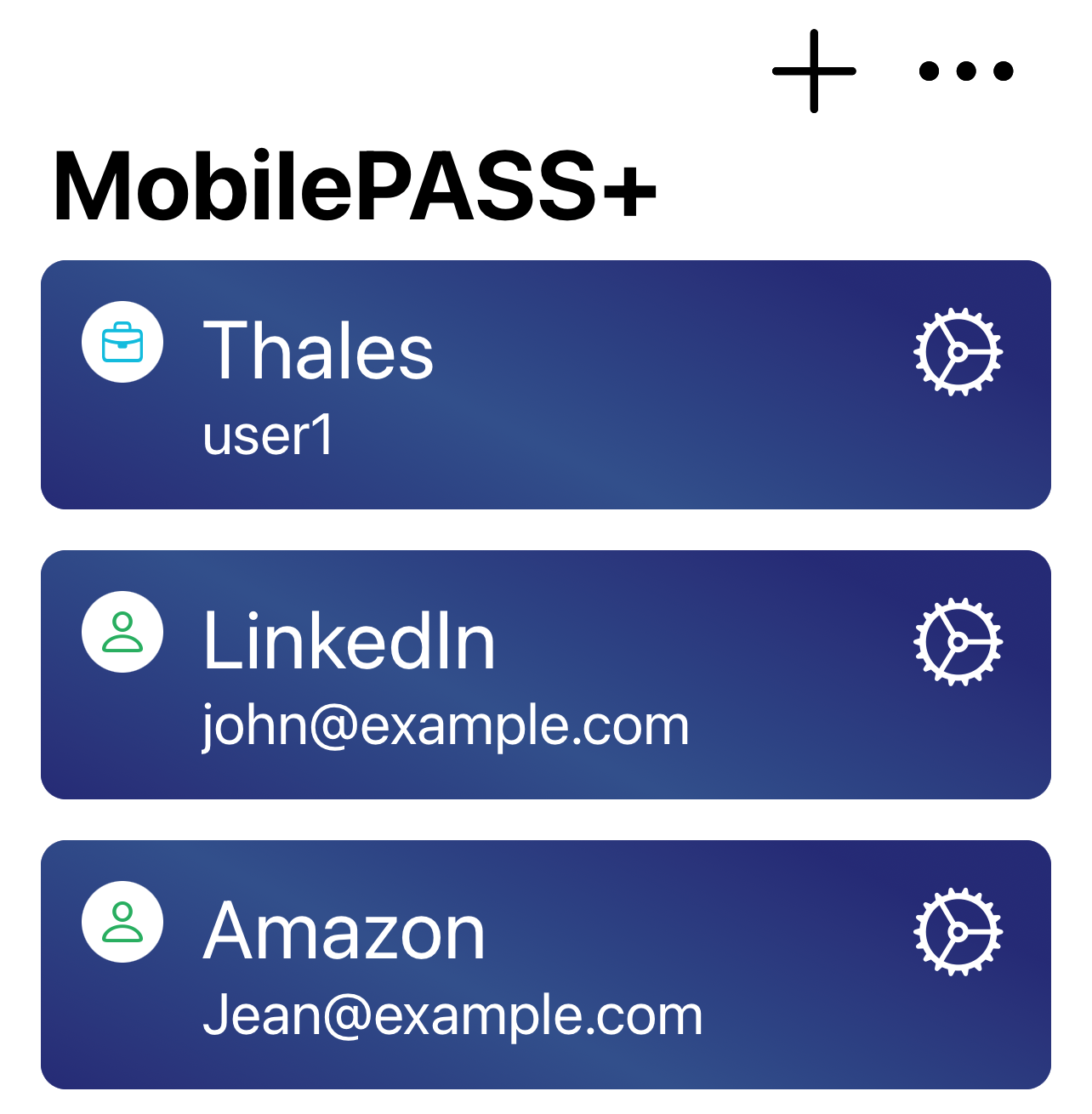The image size is (1092, 1114).
Task: Open settings gear for Thales token
Action: coord(958,351)
